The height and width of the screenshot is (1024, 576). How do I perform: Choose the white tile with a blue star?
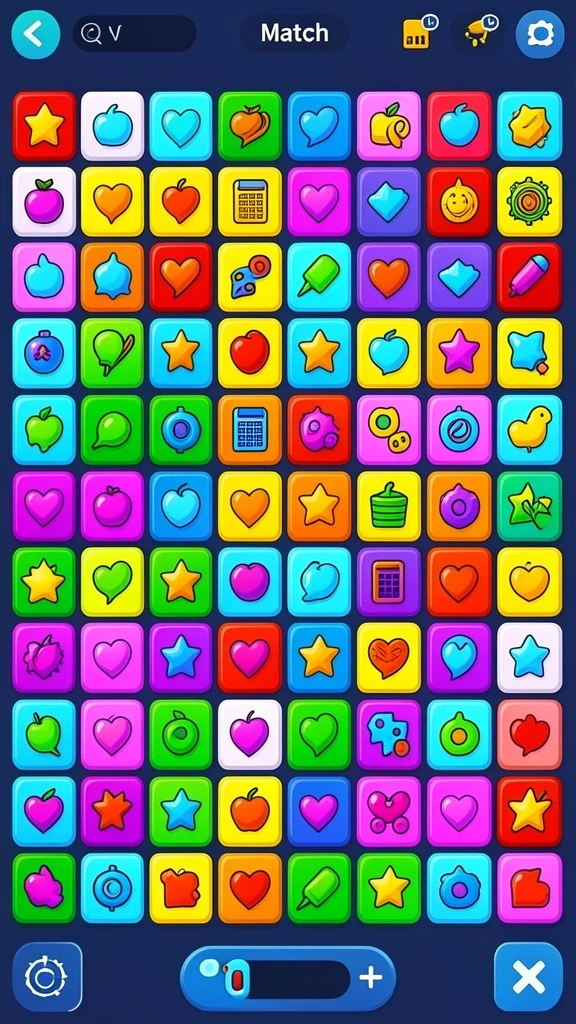(529, 658)
